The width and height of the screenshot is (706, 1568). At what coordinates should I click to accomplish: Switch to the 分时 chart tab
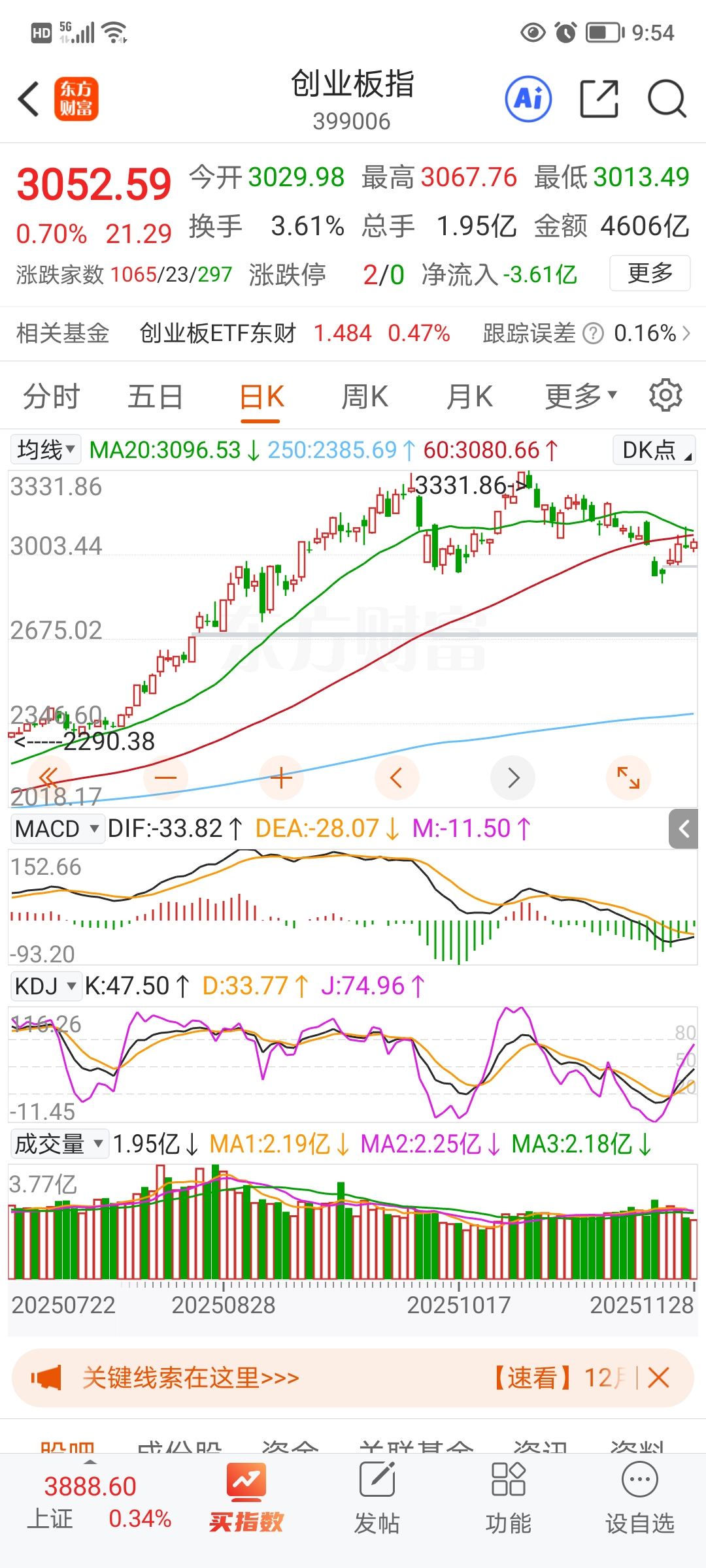pyautogui.click(x=51, y=397)
